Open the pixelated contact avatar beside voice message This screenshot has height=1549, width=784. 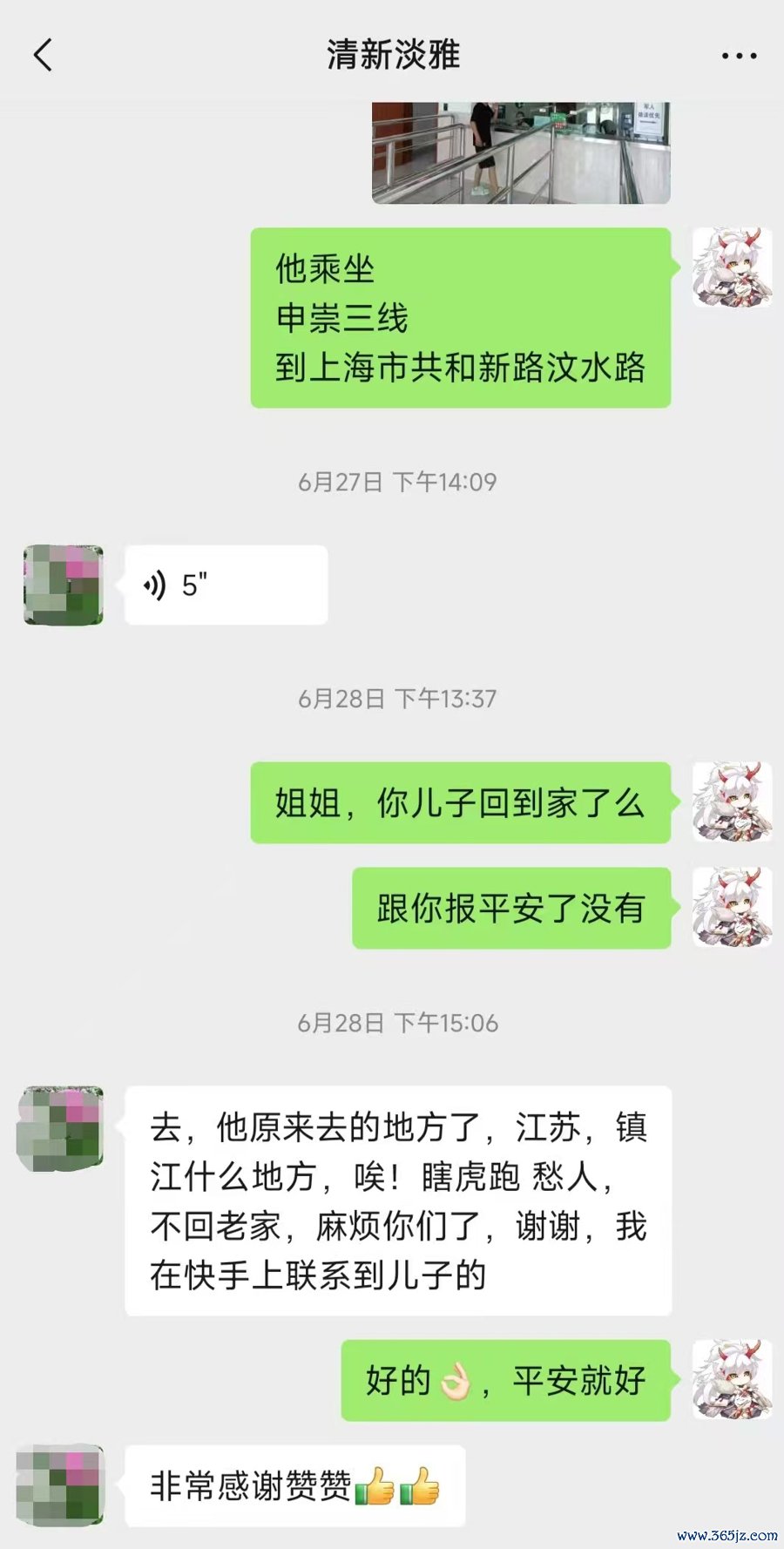64,585
